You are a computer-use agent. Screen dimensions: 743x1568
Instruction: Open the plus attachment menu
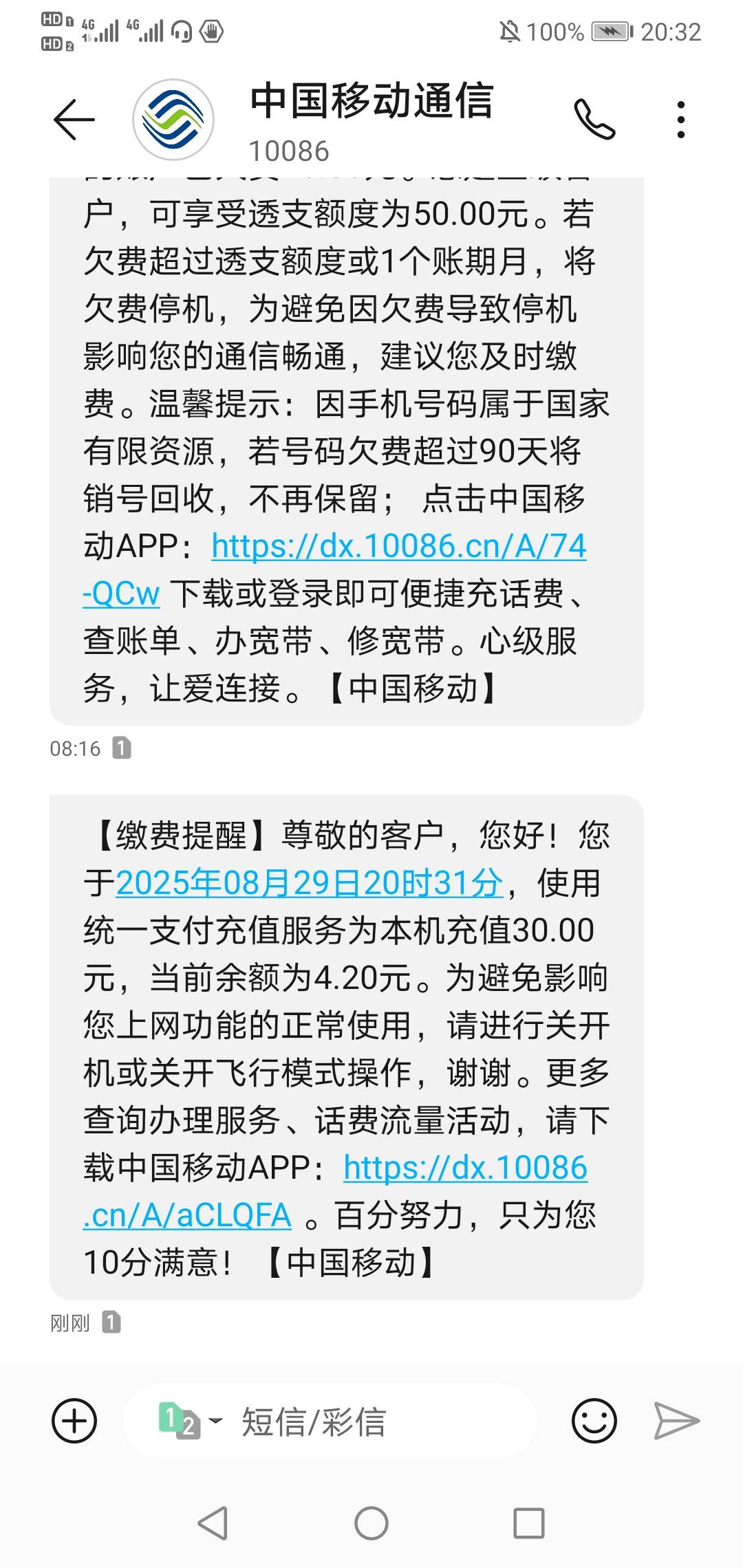click(x=74, y=1421)
